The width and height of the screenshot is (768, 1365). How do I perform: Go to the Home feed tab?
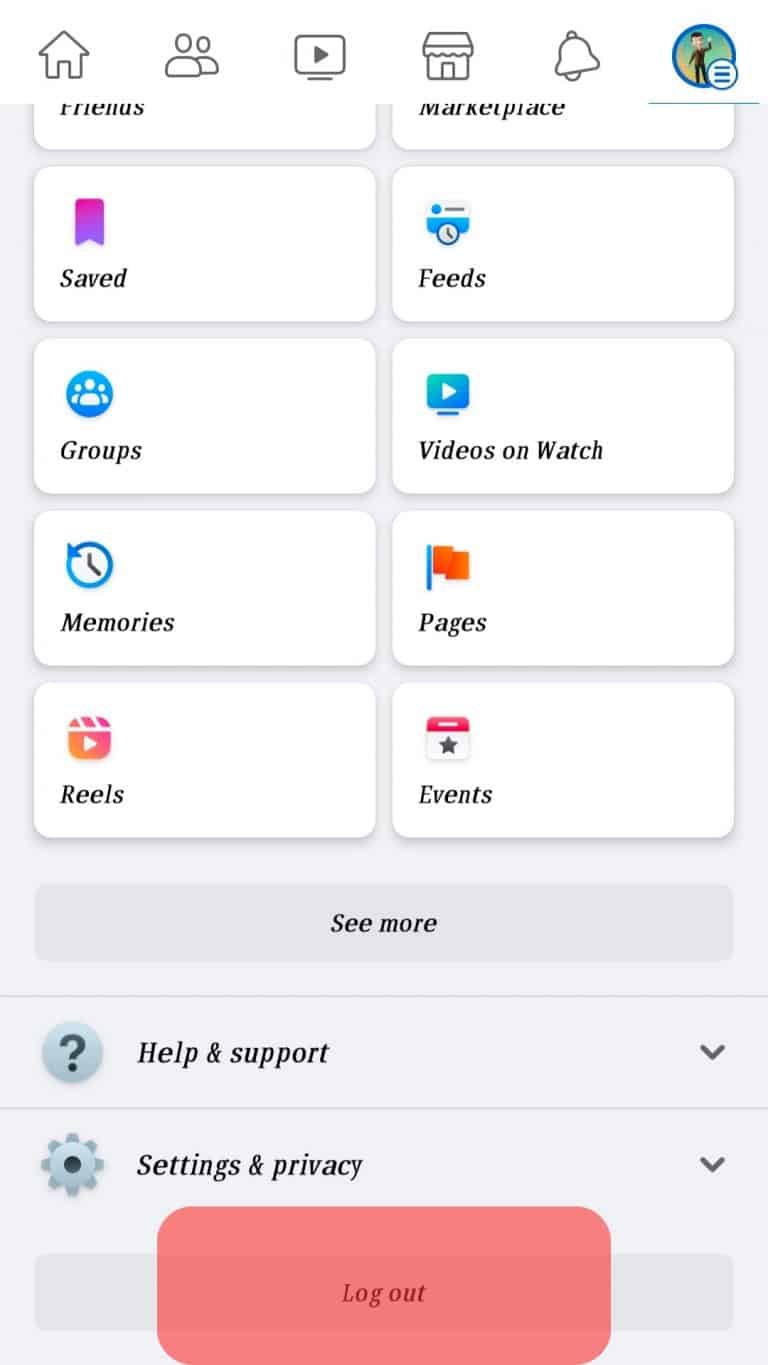pyautogui.click(x=64, y=55)
